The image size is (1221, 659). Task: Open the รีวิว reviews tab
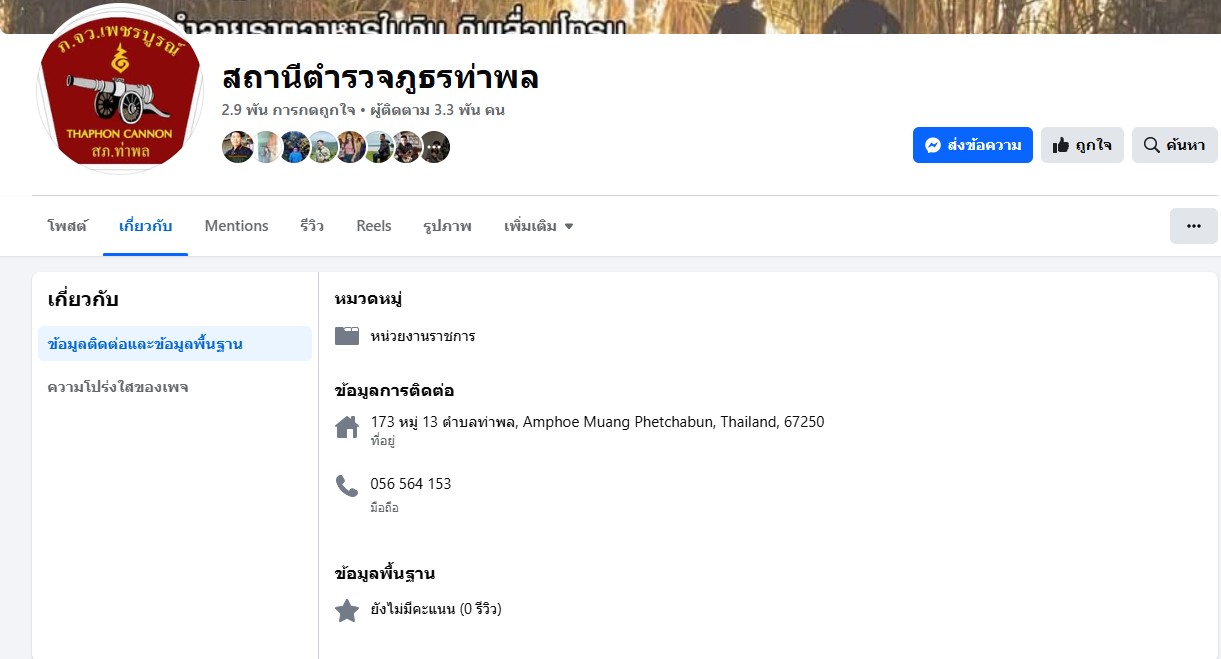312,226
